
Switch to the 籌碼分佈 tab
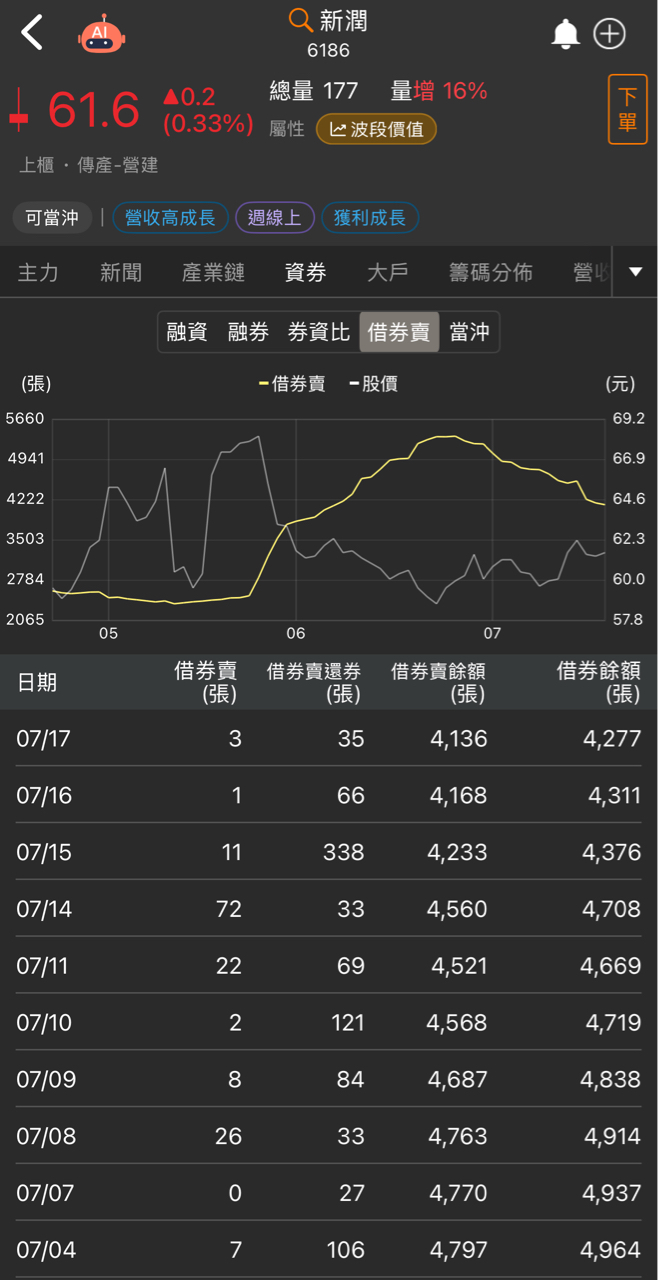click(x=491, y=272)
